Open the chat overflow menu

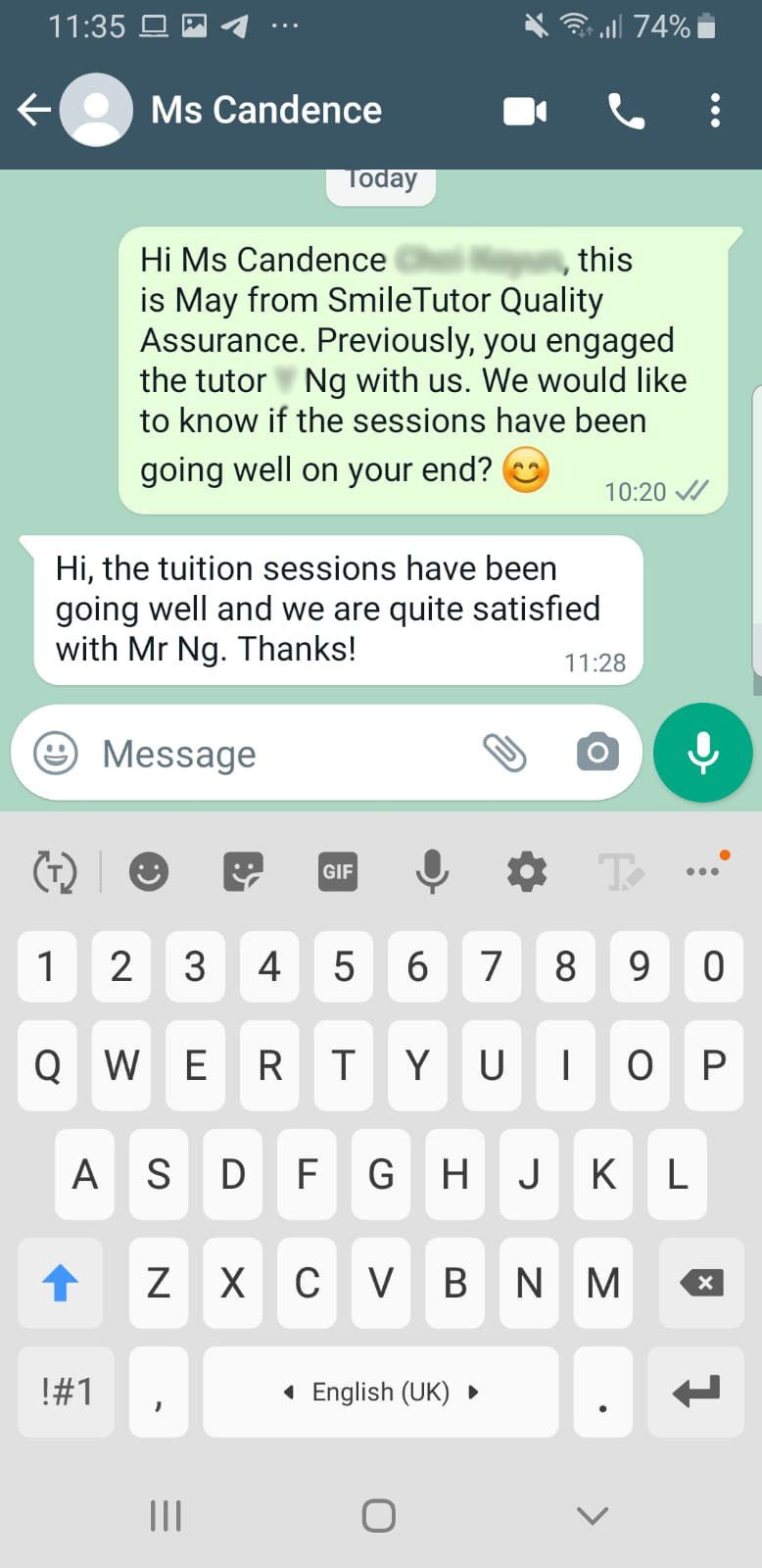[715, 111]
